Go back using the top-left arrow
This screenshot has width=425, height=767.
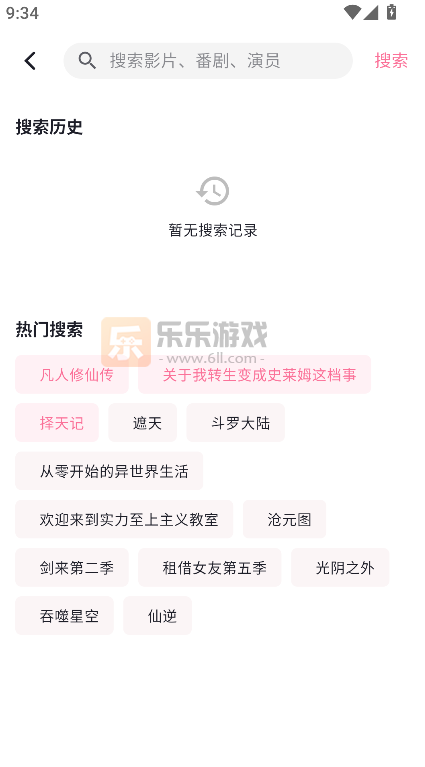[x=30, y=61]
